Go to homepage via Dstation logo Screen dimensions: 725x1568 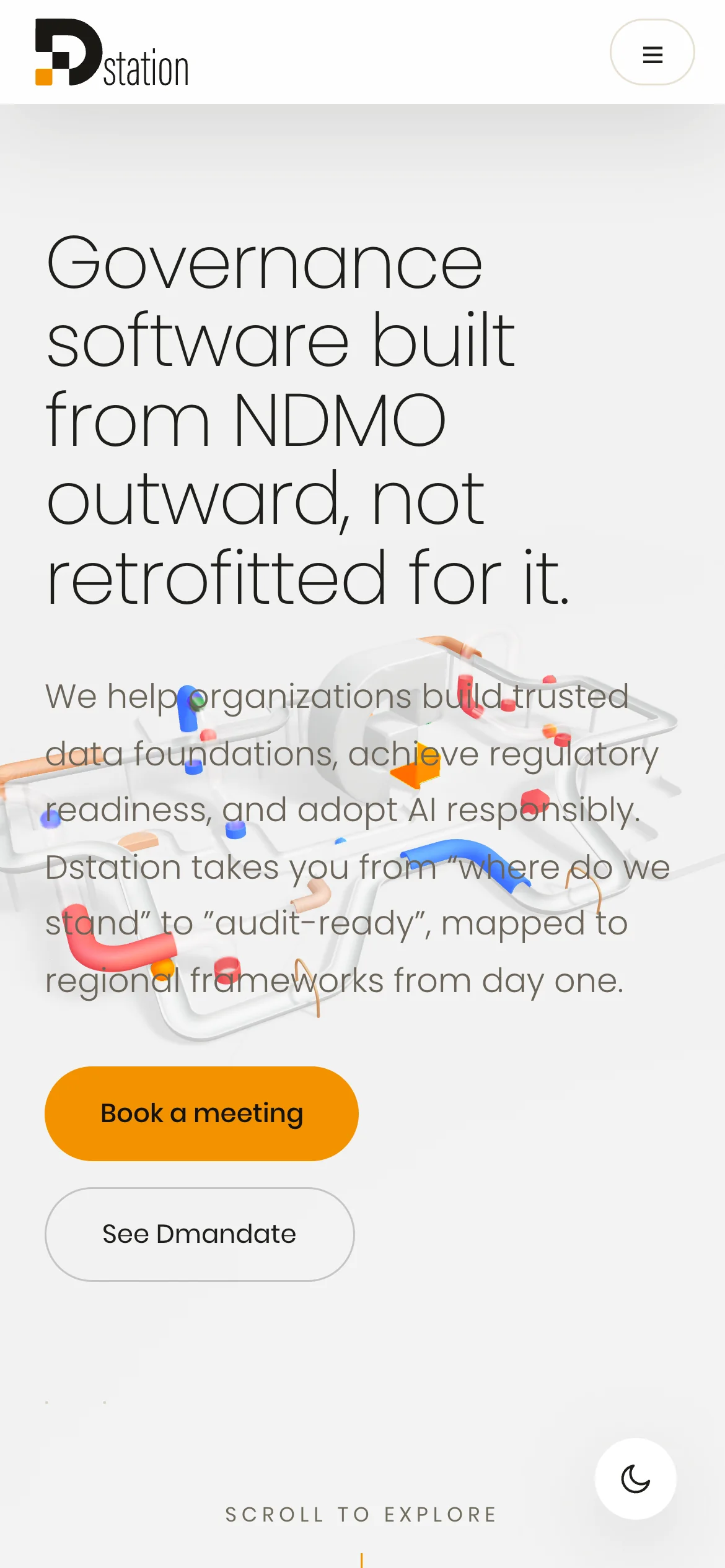tap(112, 53)
